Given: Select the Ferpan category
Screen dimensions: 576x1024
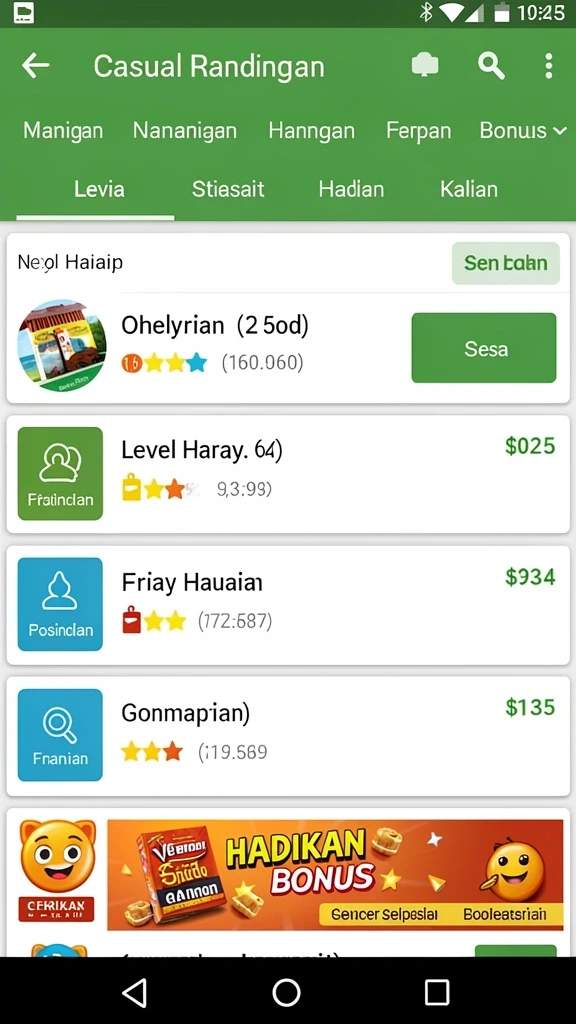Looking at the screenshot, I should (x=418, y=131).
